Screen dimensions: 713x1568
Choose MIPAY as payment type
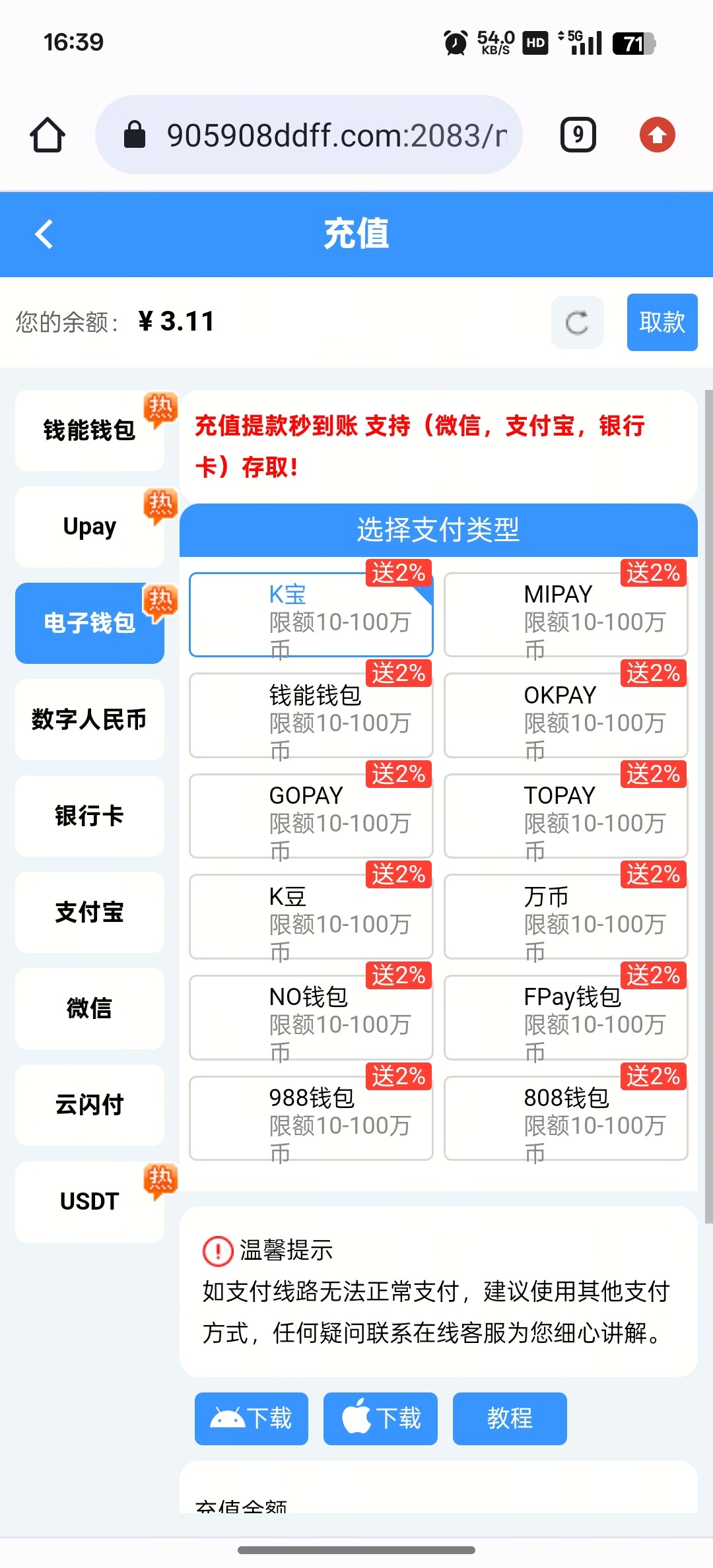click(566, 615)
